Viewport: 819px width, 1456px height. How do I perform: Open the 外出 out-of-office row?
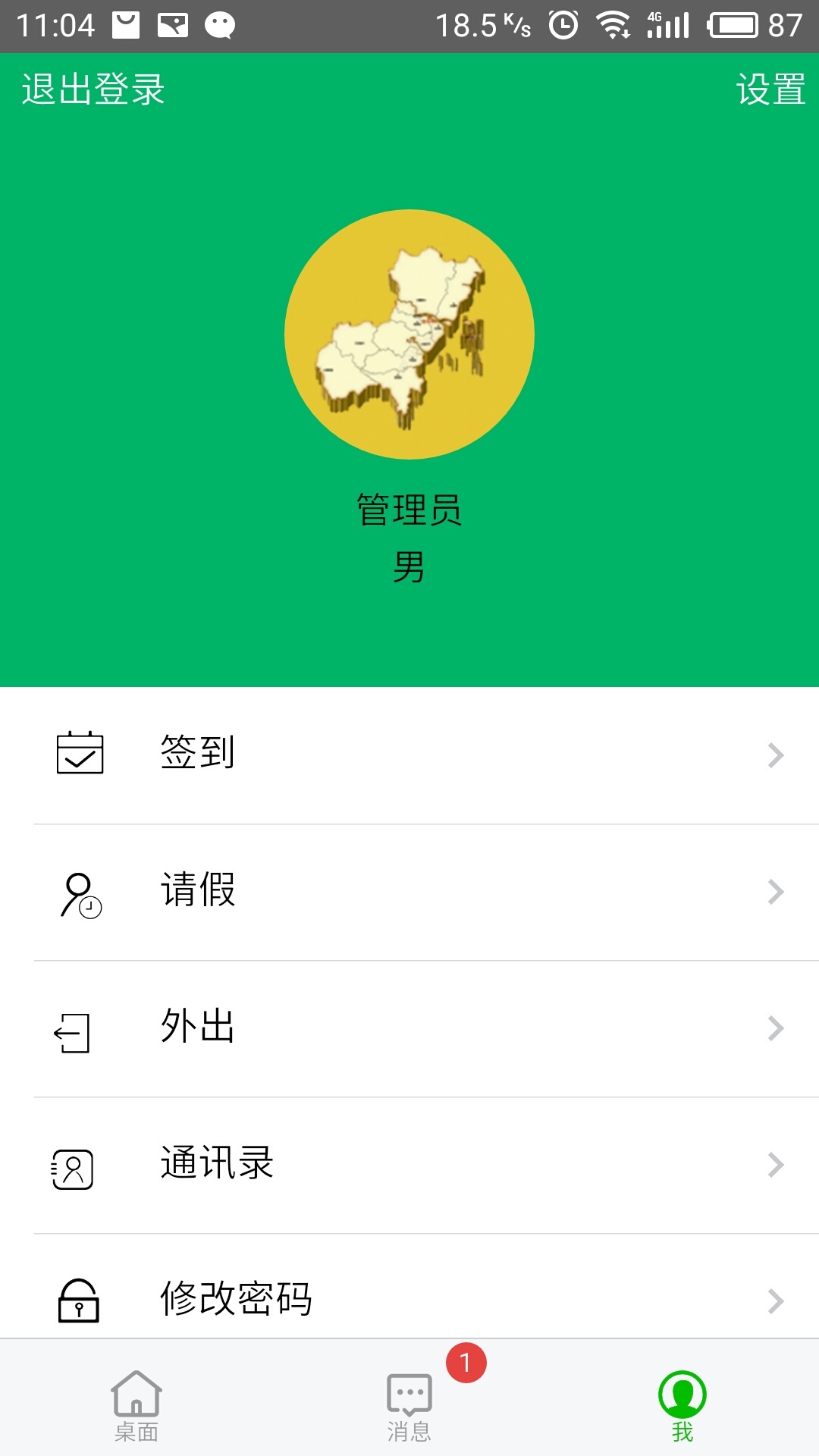click(x=409, y=1028)
